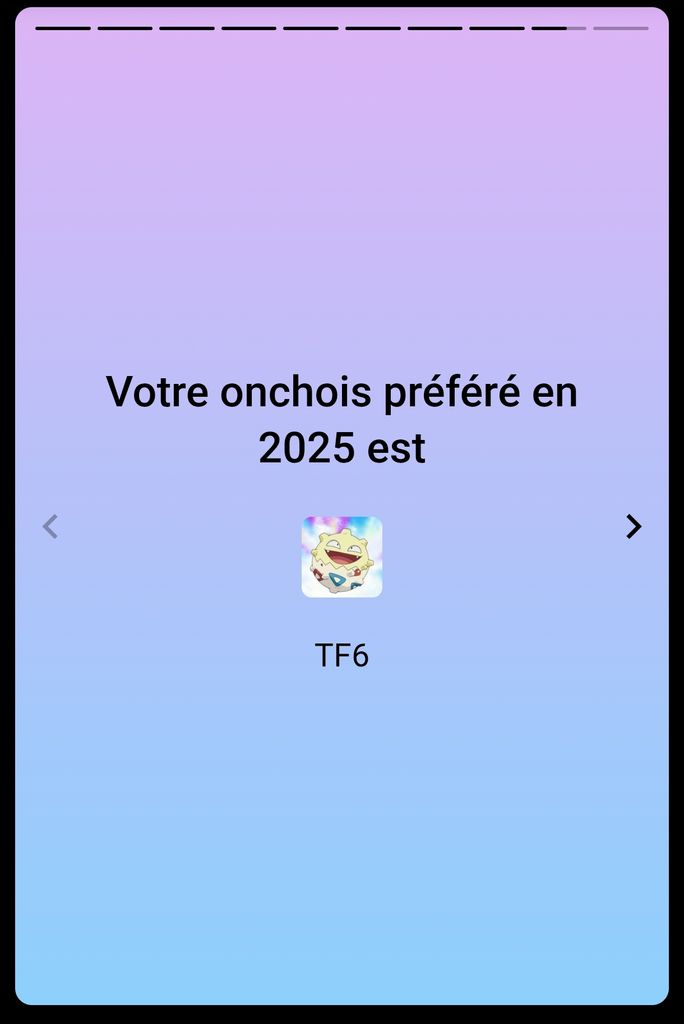684x1024 pixels.
Task: Open TF6's profile avatar
Action: pyautogui.click(x=342, y=557)
